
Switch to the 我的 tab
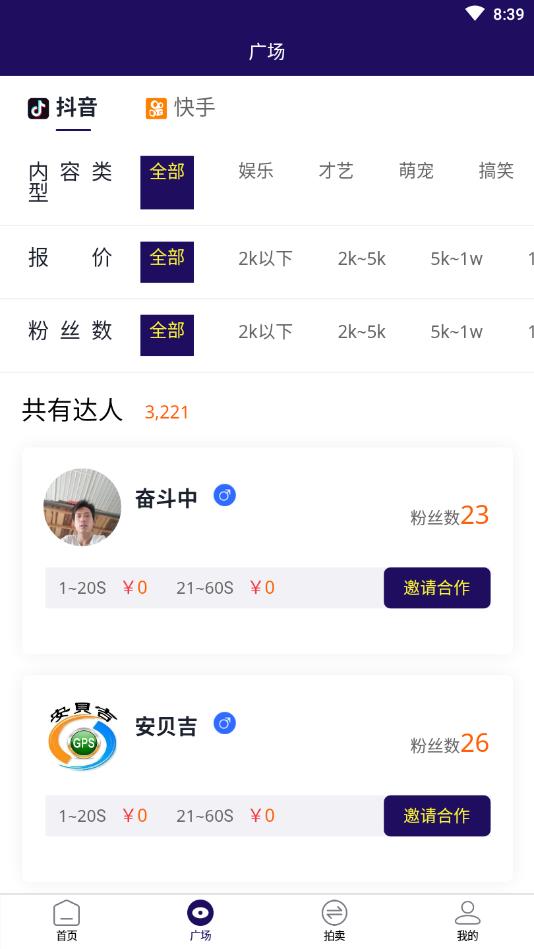[x=467, y=921]
